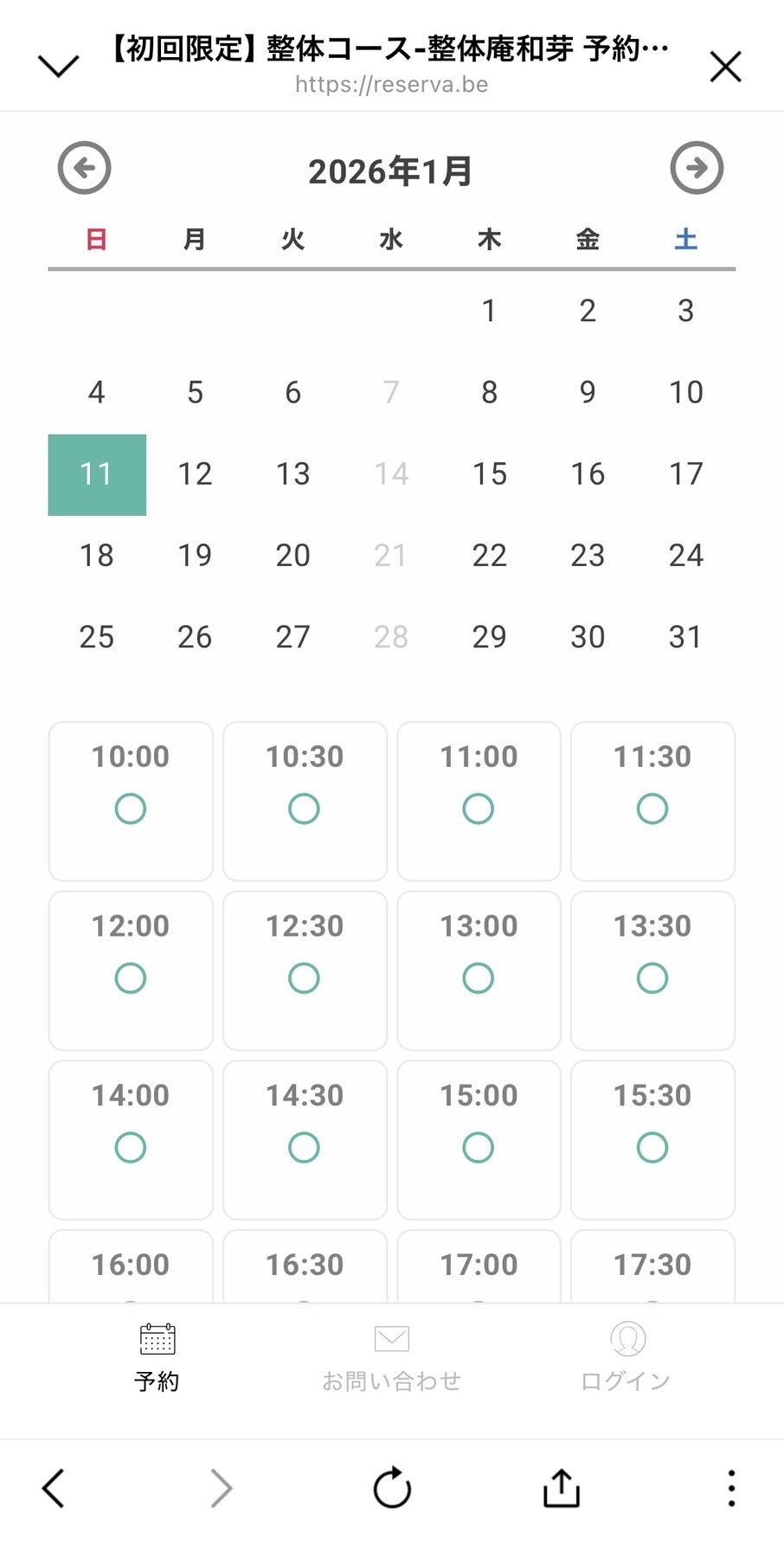Go to the previous month
The height and width of the screenshot is (1565, 784).
click(85, 168)
